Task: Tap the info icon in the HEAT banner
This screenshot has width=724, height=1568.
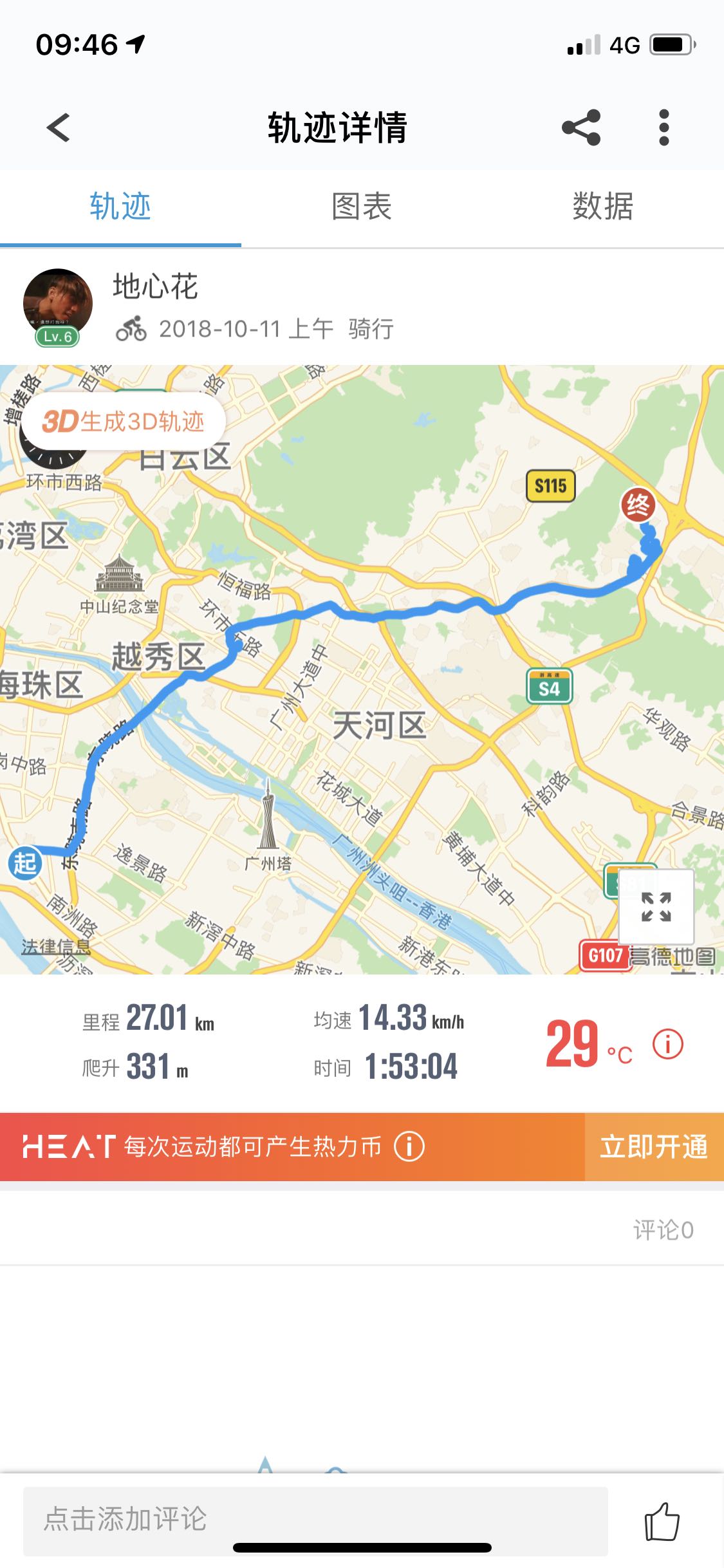Action: [x=409, y=1146]
